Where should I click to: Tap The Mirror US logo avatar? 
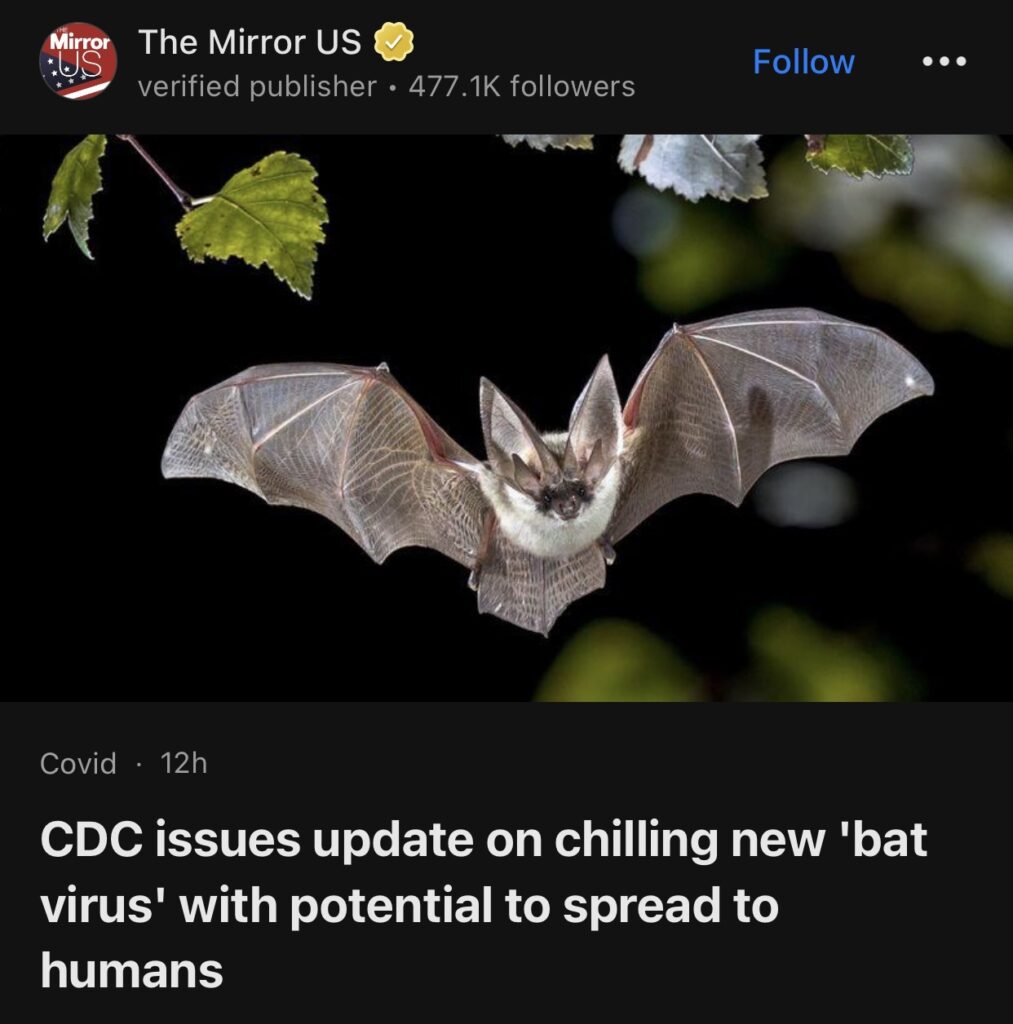pos(78,61)
